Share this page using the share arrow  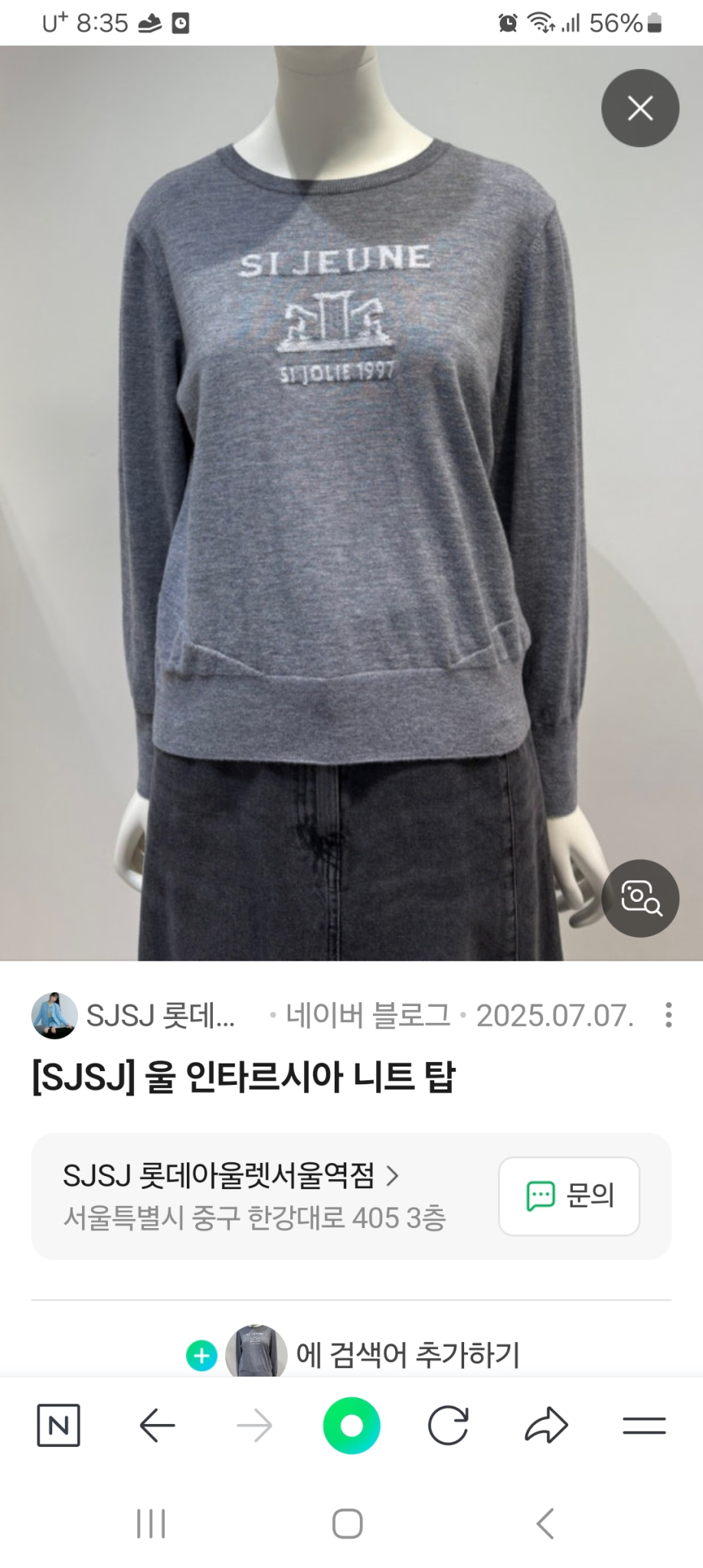(x=544, y=1424)
